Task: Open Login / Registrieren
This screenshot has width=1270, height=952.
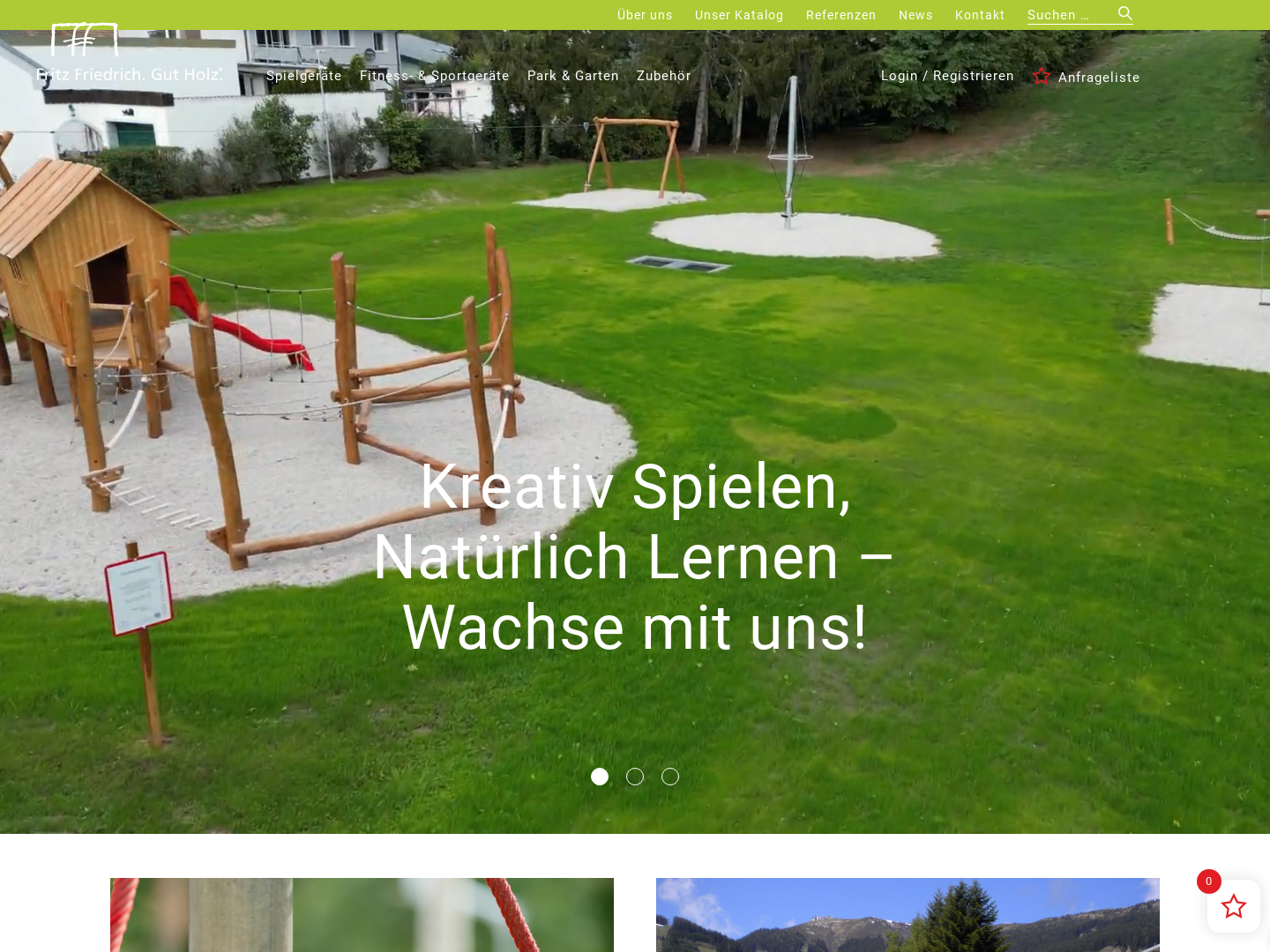Action: pyautogui.click(x=947, y=76)
